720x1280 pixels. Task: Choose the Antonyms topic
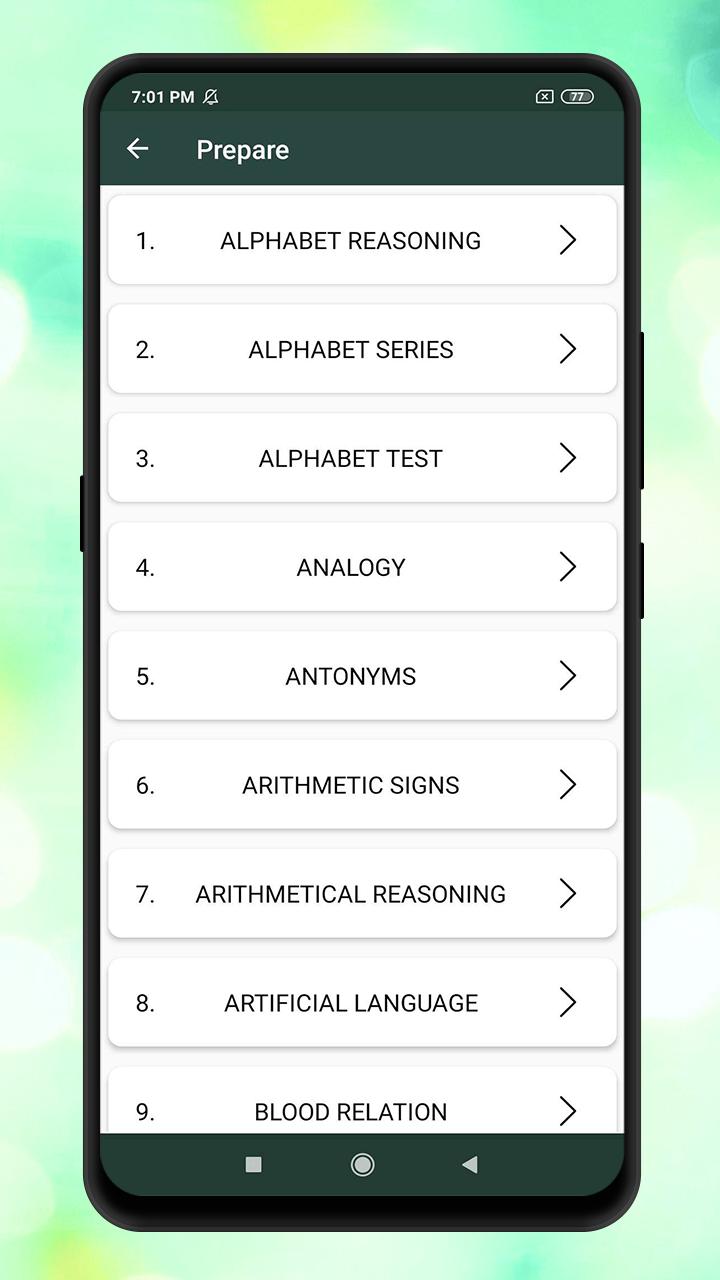click(361, 676)
